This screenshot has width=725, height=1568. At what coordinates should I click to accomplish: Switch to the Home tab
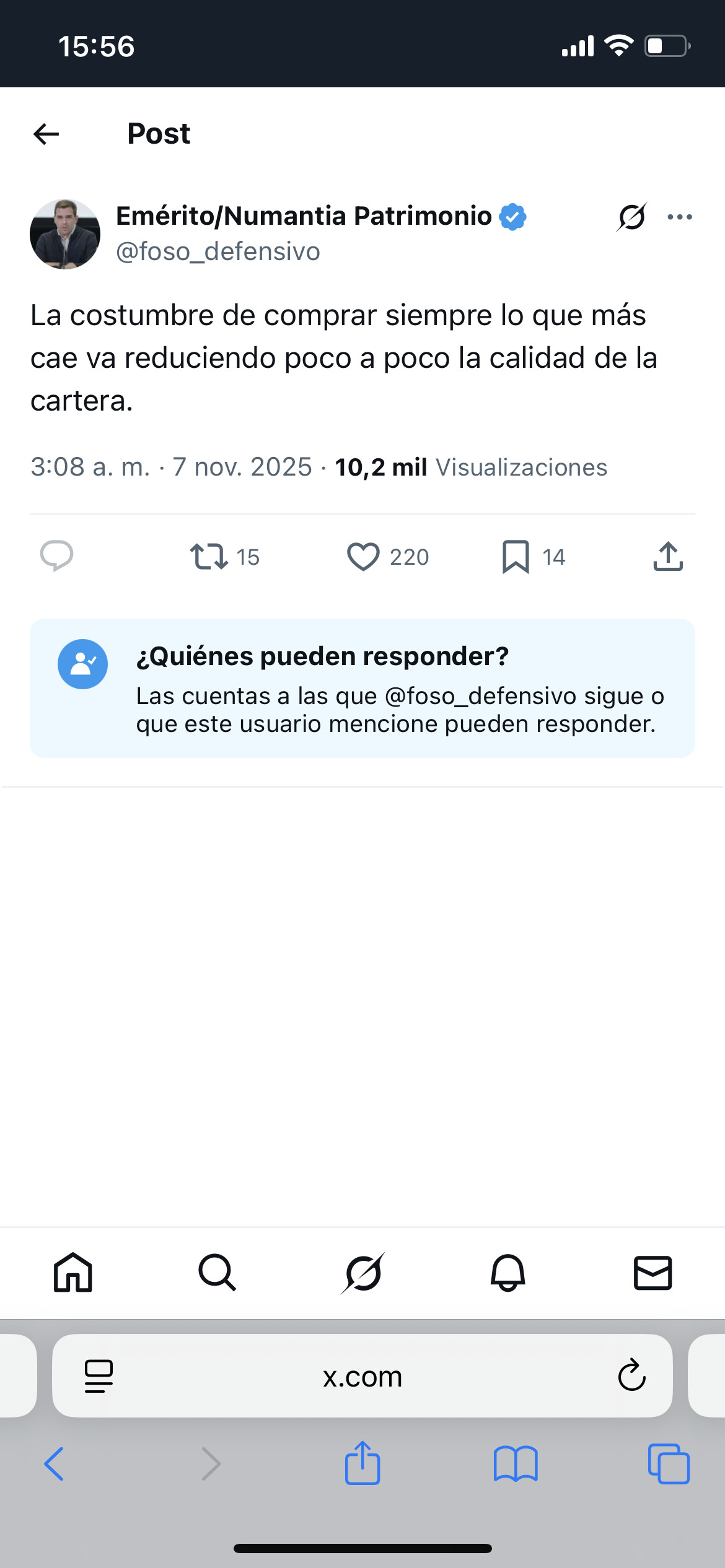tap(73, 1273)
